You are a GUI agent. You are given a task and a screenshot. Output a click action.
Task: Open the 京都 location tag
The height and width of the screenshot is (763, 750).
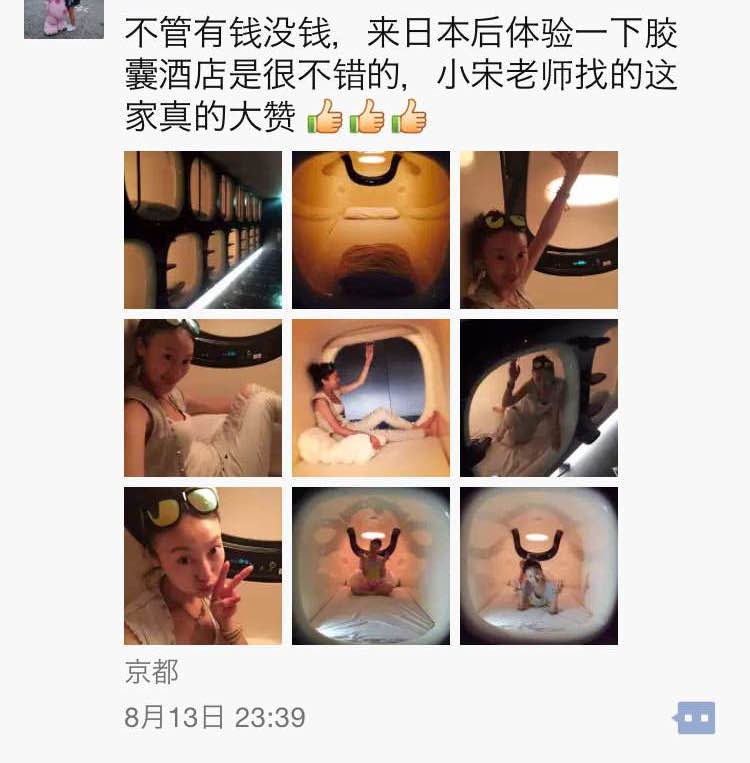(152, 672)
